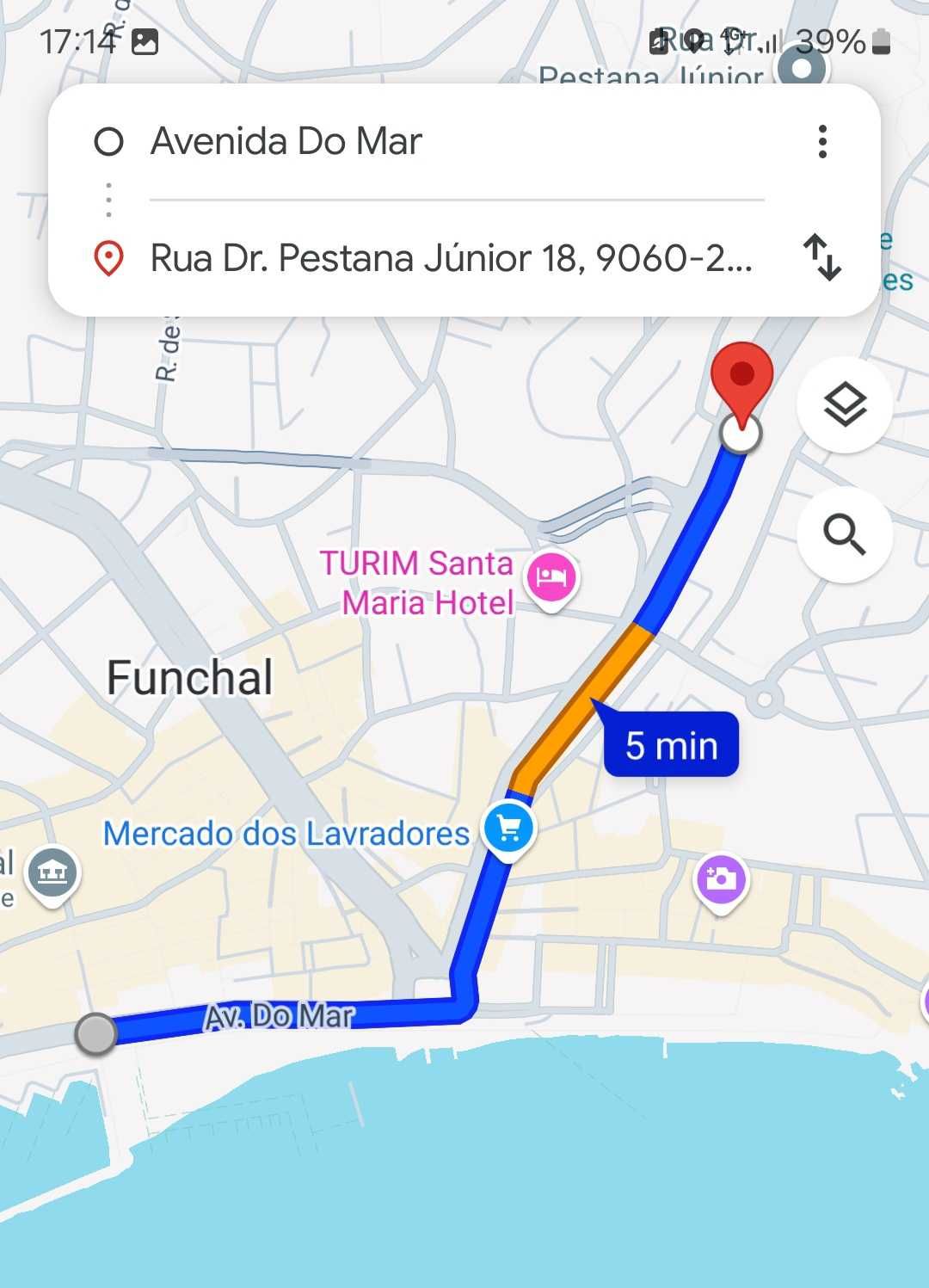Swap start and destination
The image size is (929, 1288).
pos(822,257)
